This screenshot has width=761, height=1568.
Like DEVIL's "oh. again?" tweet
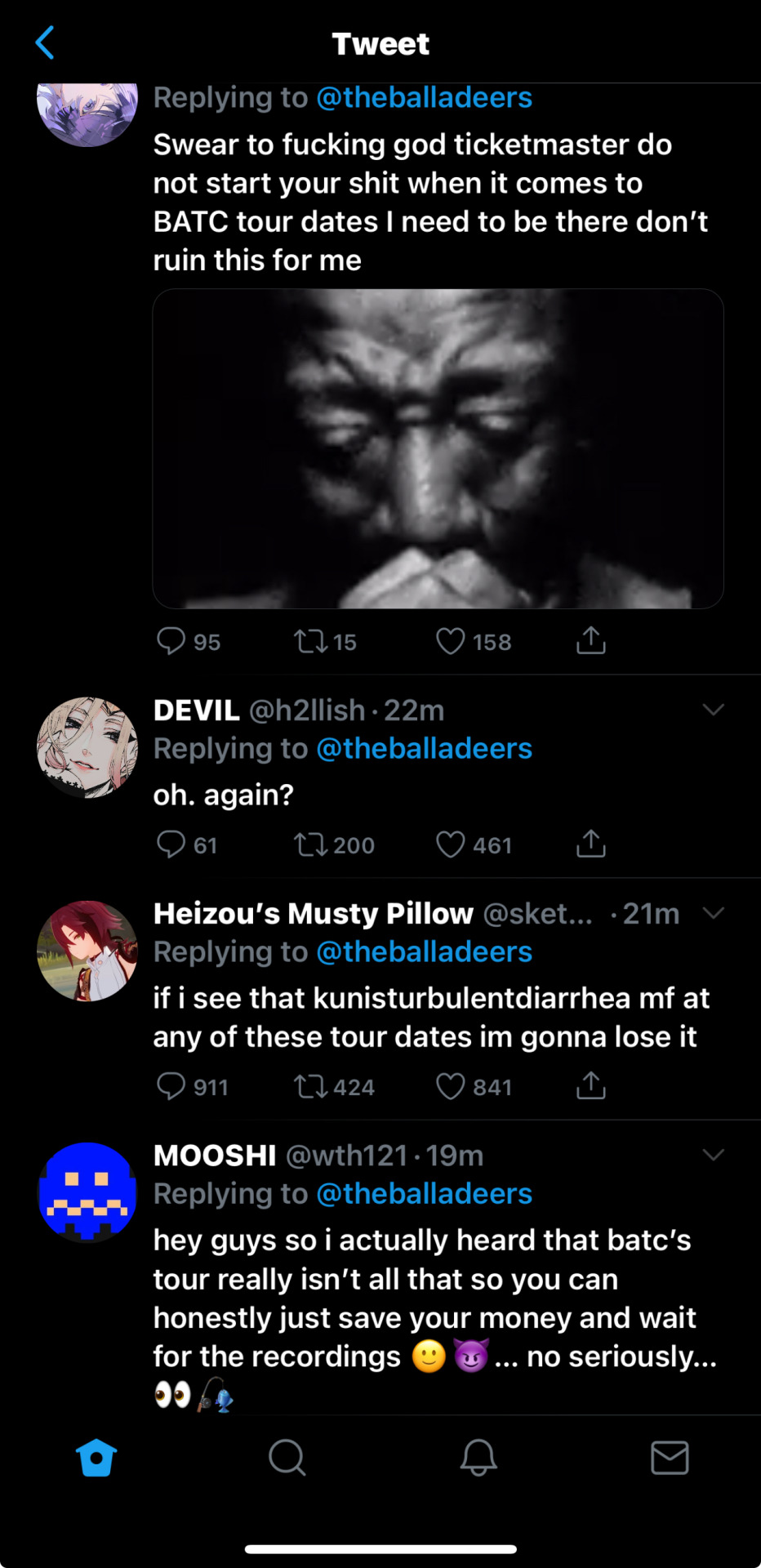(450, 844)
